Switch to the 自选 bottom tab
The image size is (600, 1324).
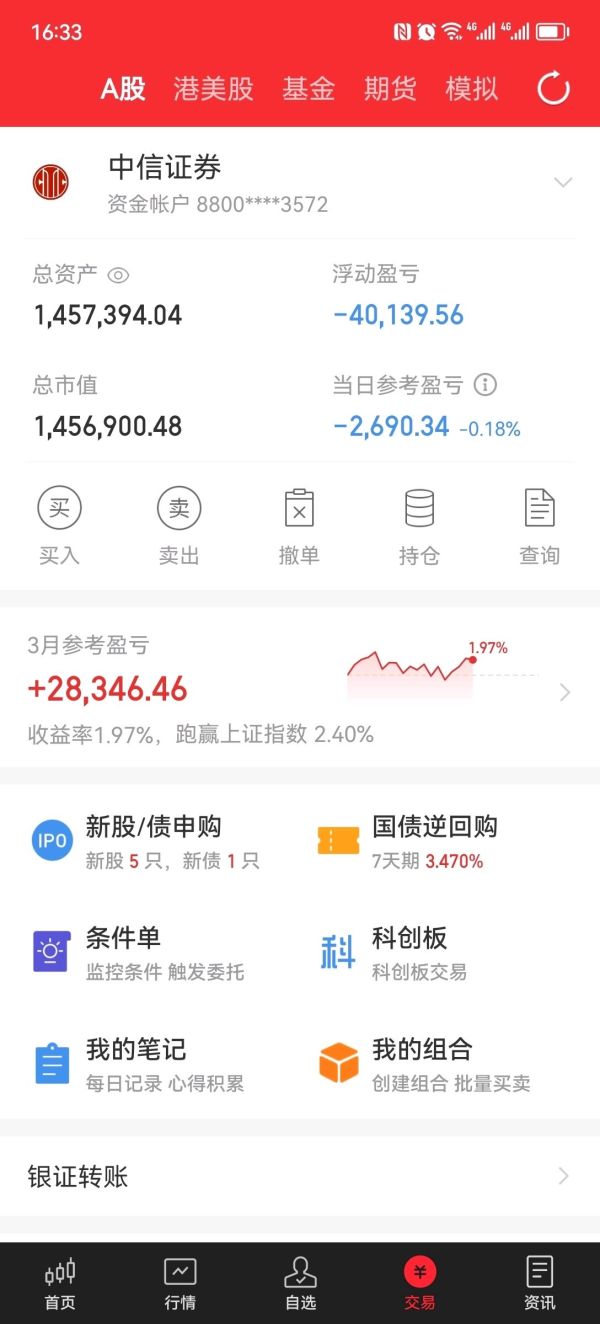(x=300, y=1284)
